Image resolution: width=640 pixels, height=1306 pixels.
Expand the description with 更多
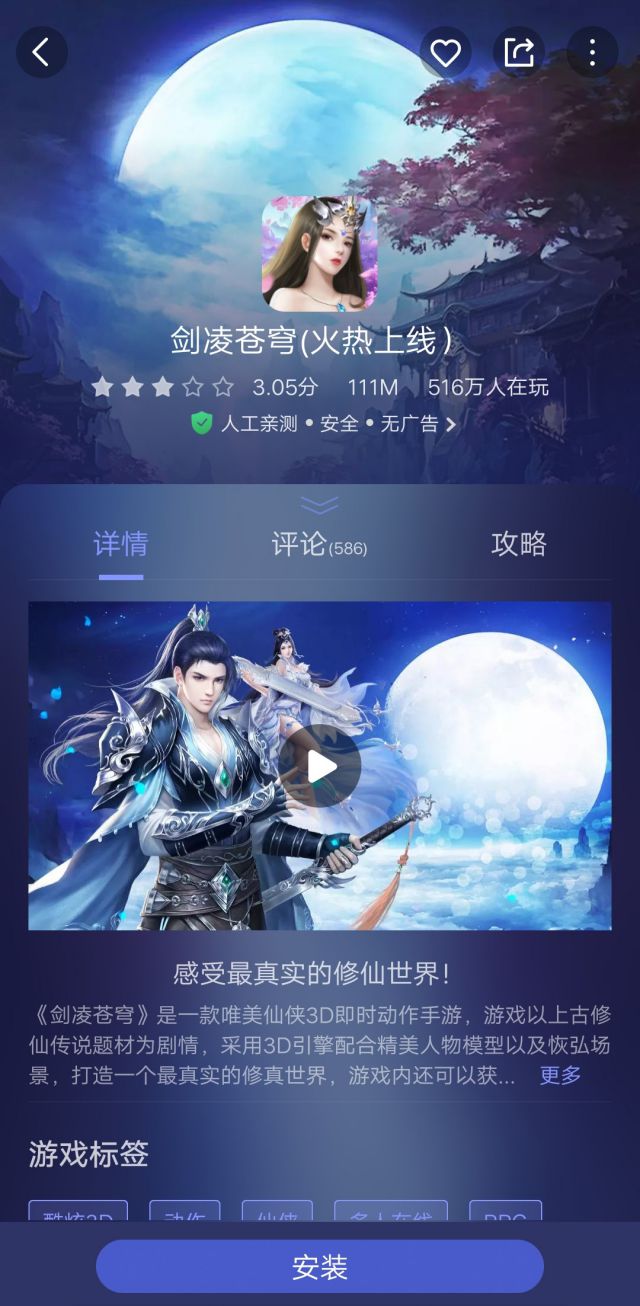[560, 1075]
